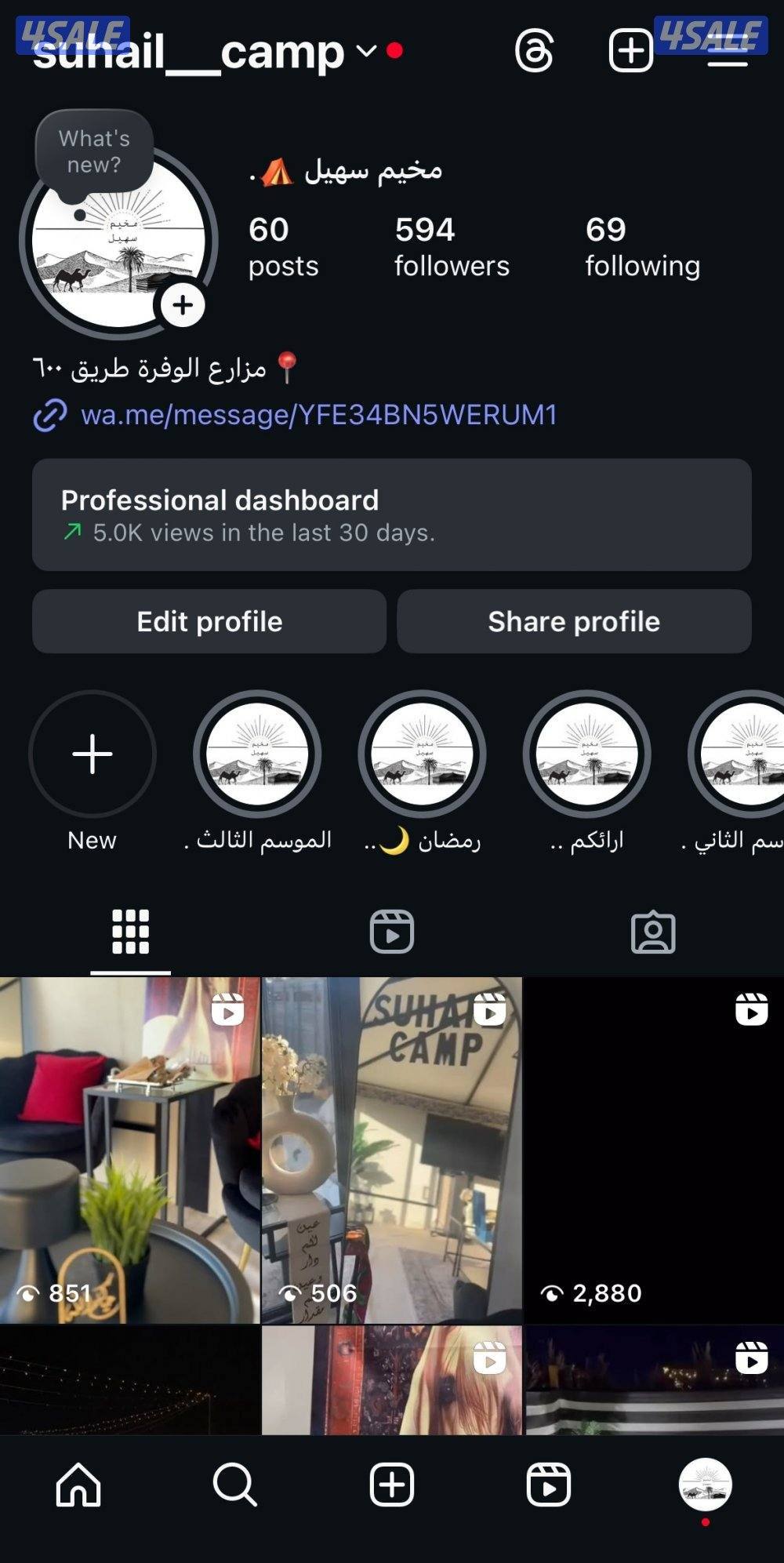Open the profile Reels tab

pyautogui.click(x=392, y=933)
